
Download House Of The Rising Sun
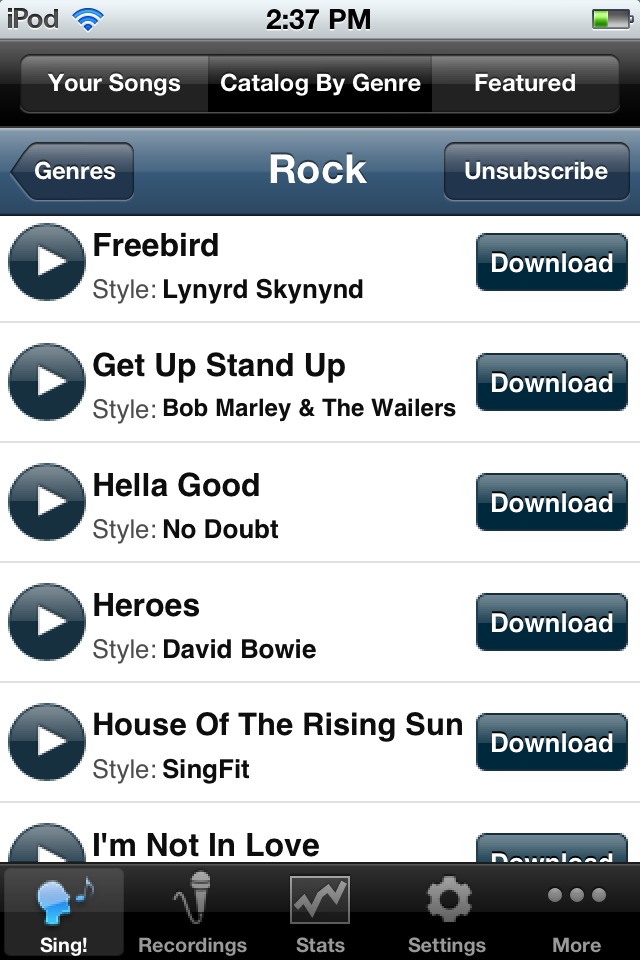tap(551, 743)
